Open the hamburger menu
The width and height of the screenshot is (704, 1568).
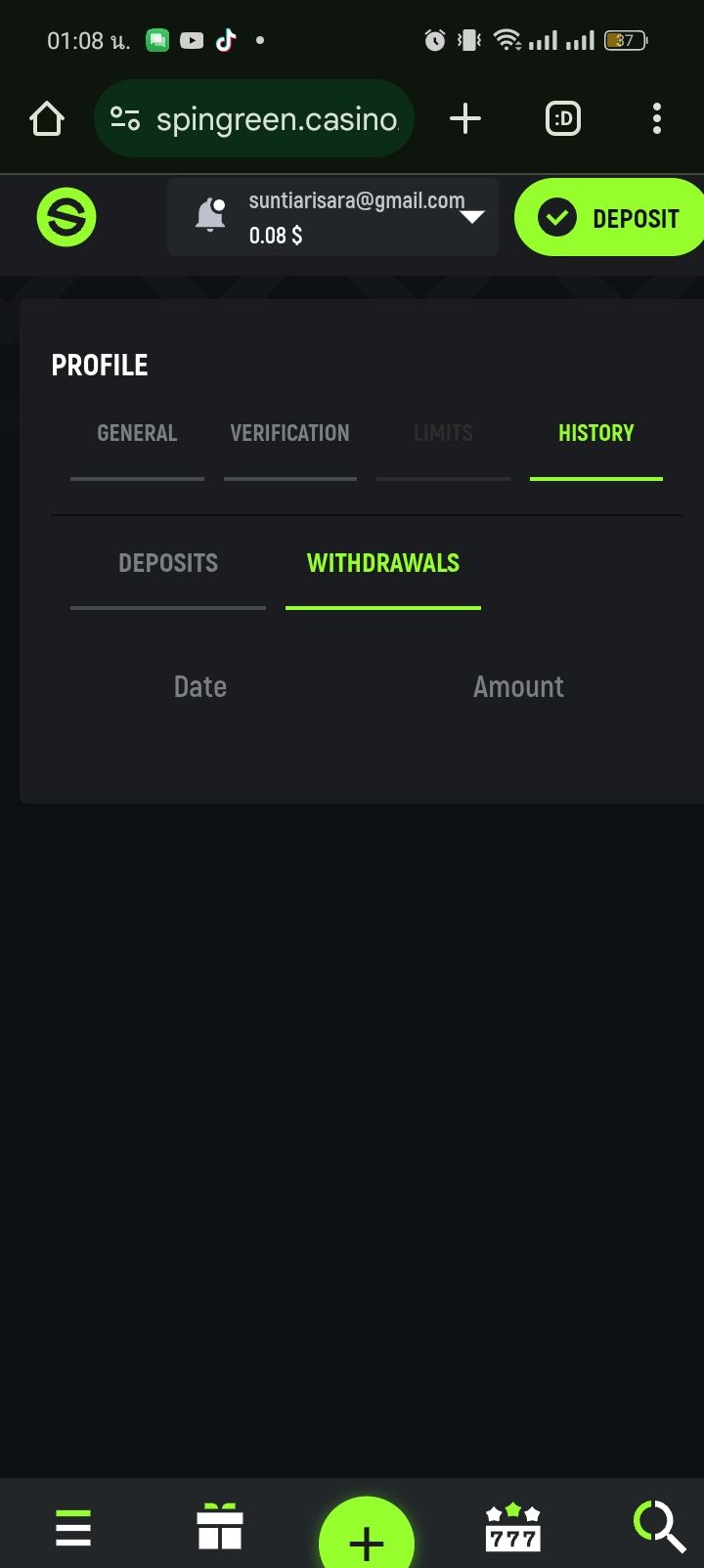click(x=73, y=1527)
